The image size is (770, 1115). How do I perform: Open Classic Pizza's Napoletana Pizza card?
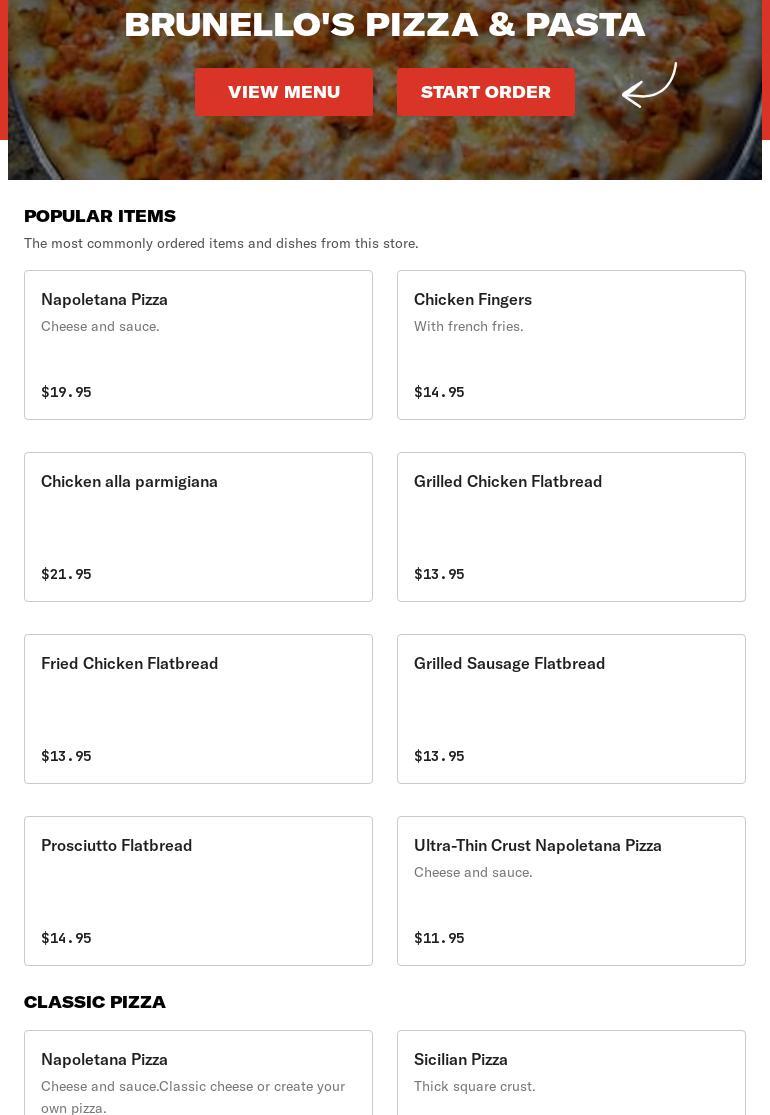[198, 1075]
